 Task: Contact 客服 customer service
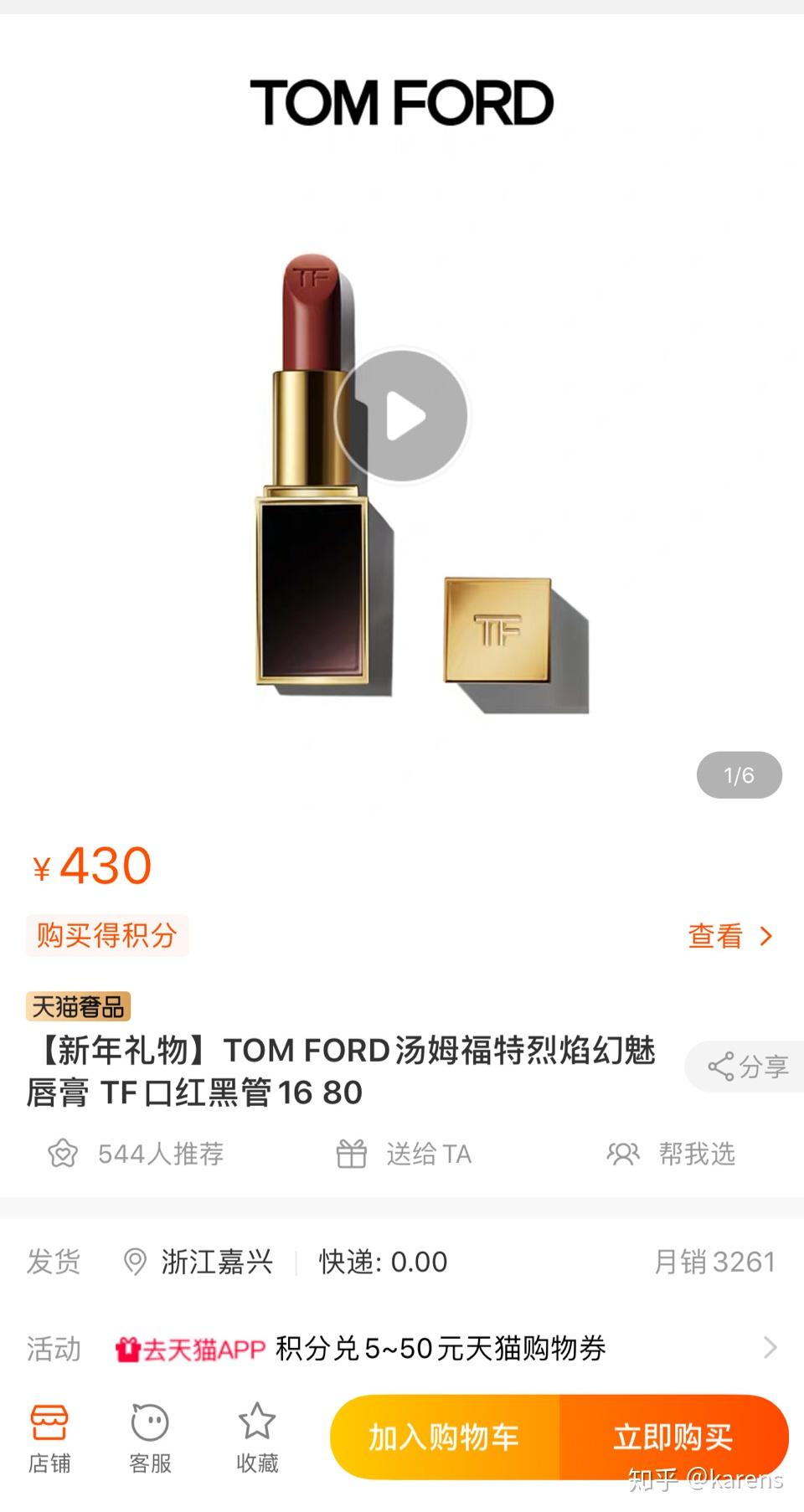[x=150, y=1437]
